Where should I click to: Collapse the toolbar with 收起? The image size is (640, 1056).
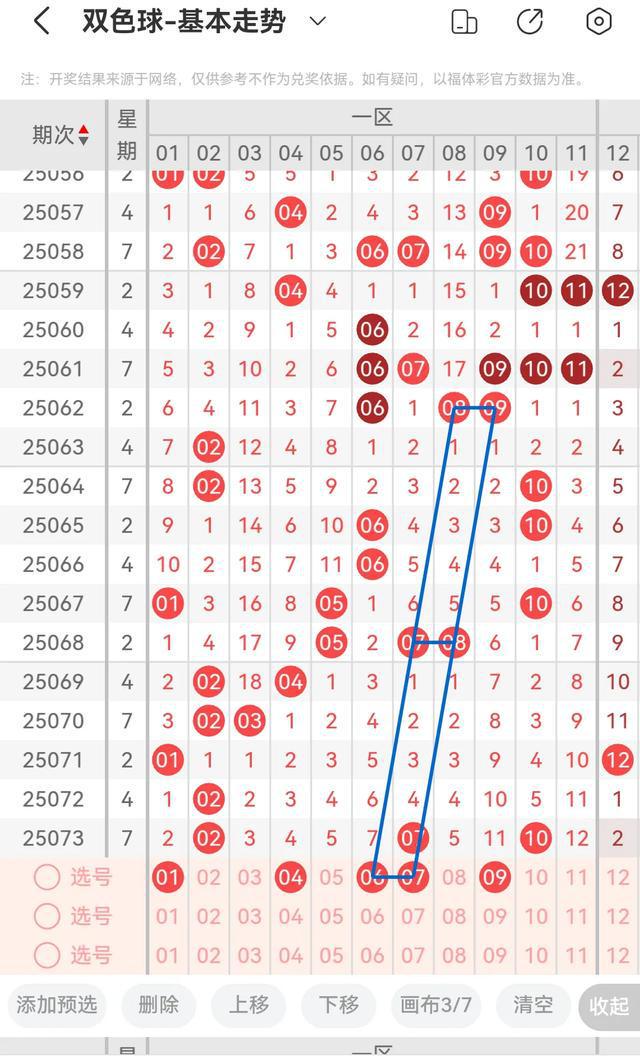(610, 1006)
